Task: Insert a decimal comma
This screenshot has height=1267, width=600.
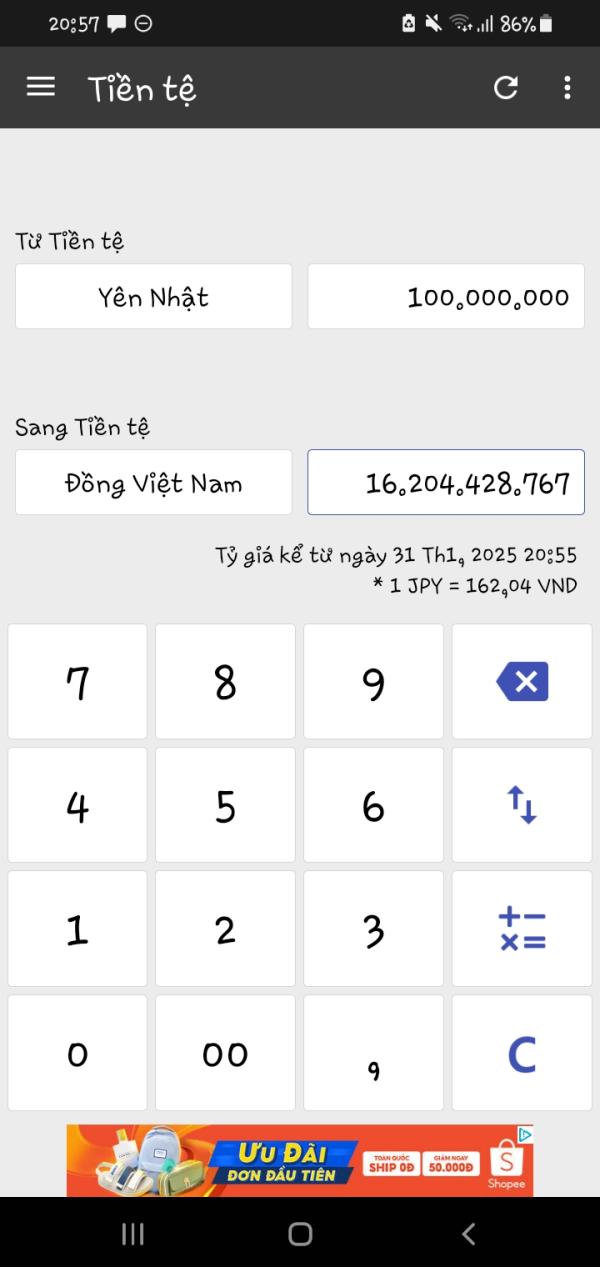Action: 373,1053
